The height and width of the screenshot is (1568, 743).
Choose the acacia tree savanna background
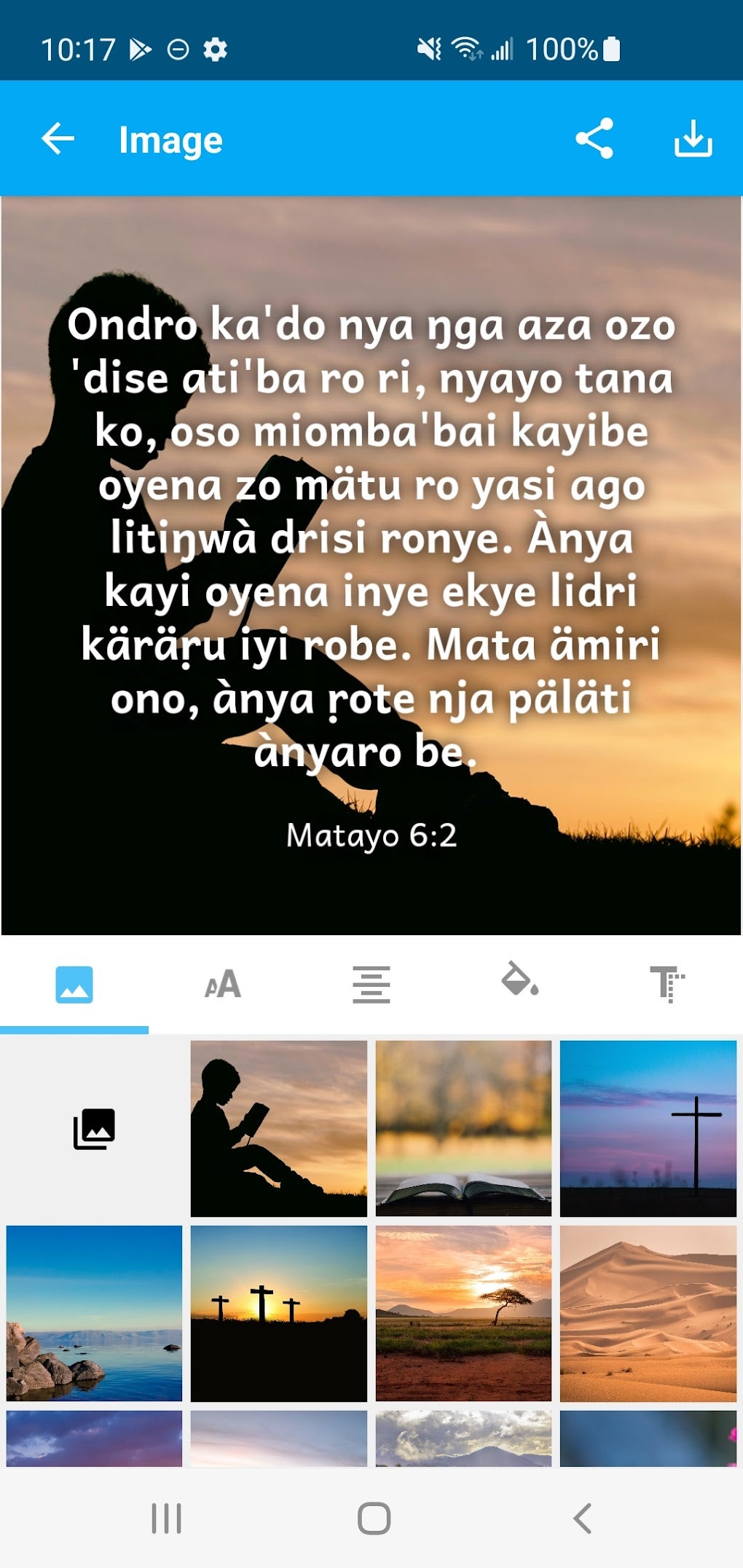click(463, 1313)
